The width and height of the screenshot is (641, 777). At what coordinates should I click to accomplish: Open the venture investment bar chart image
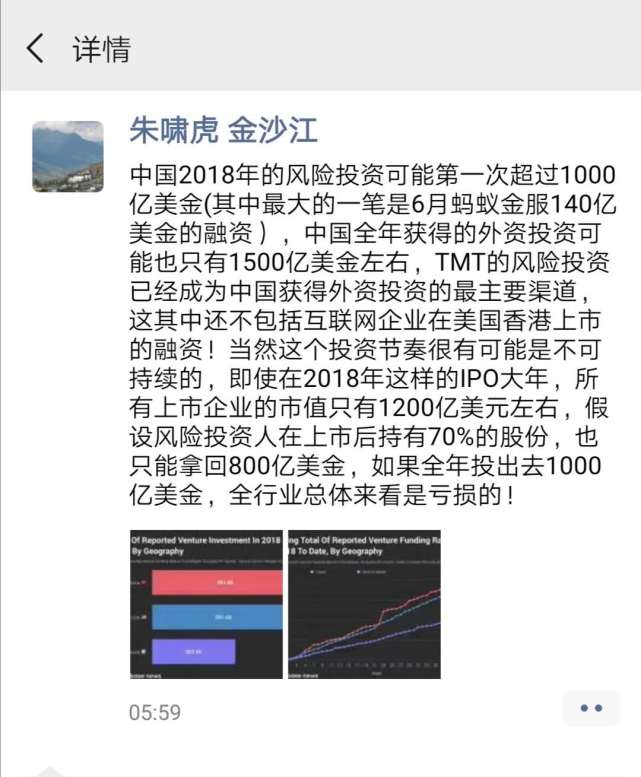[206, 605]
